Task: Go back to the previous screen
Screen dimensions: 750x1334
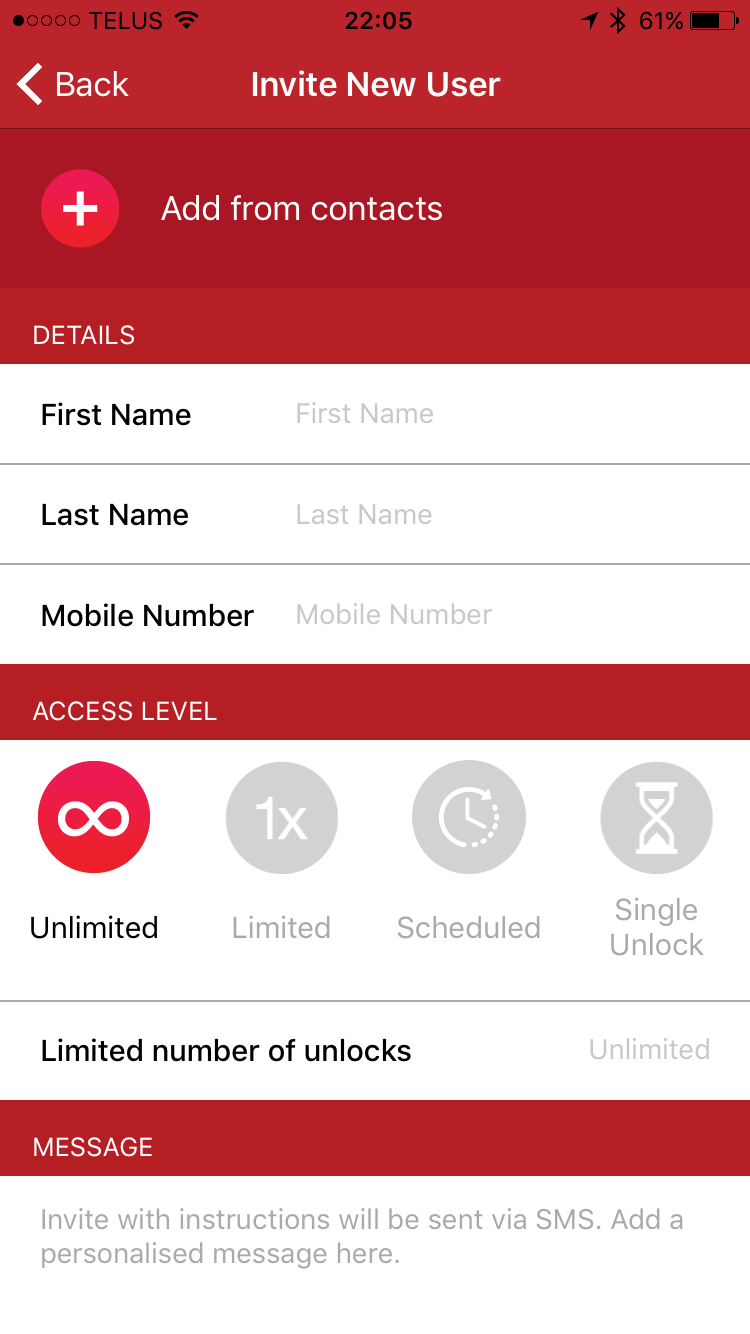Action: pos(73,85)
